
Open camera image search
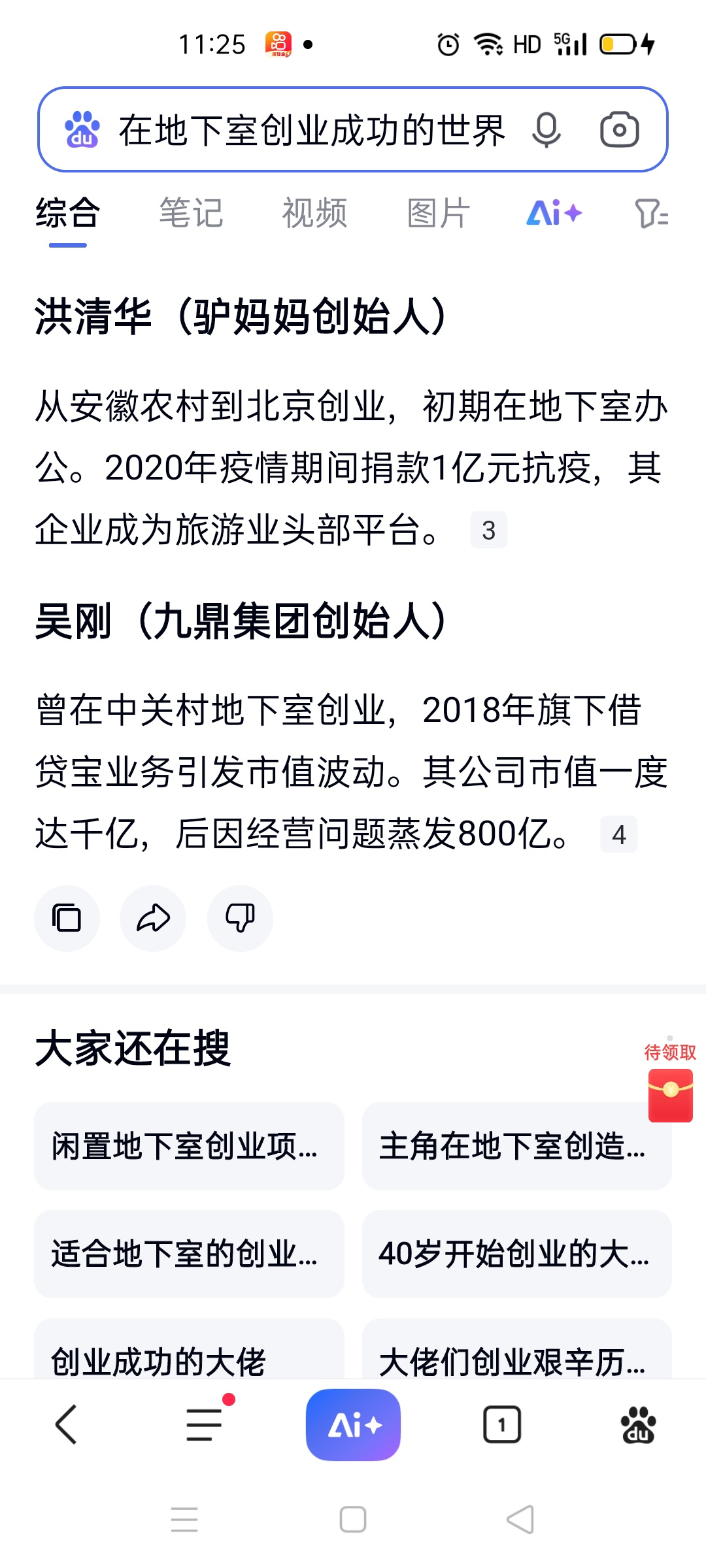[x=618, y=130]
